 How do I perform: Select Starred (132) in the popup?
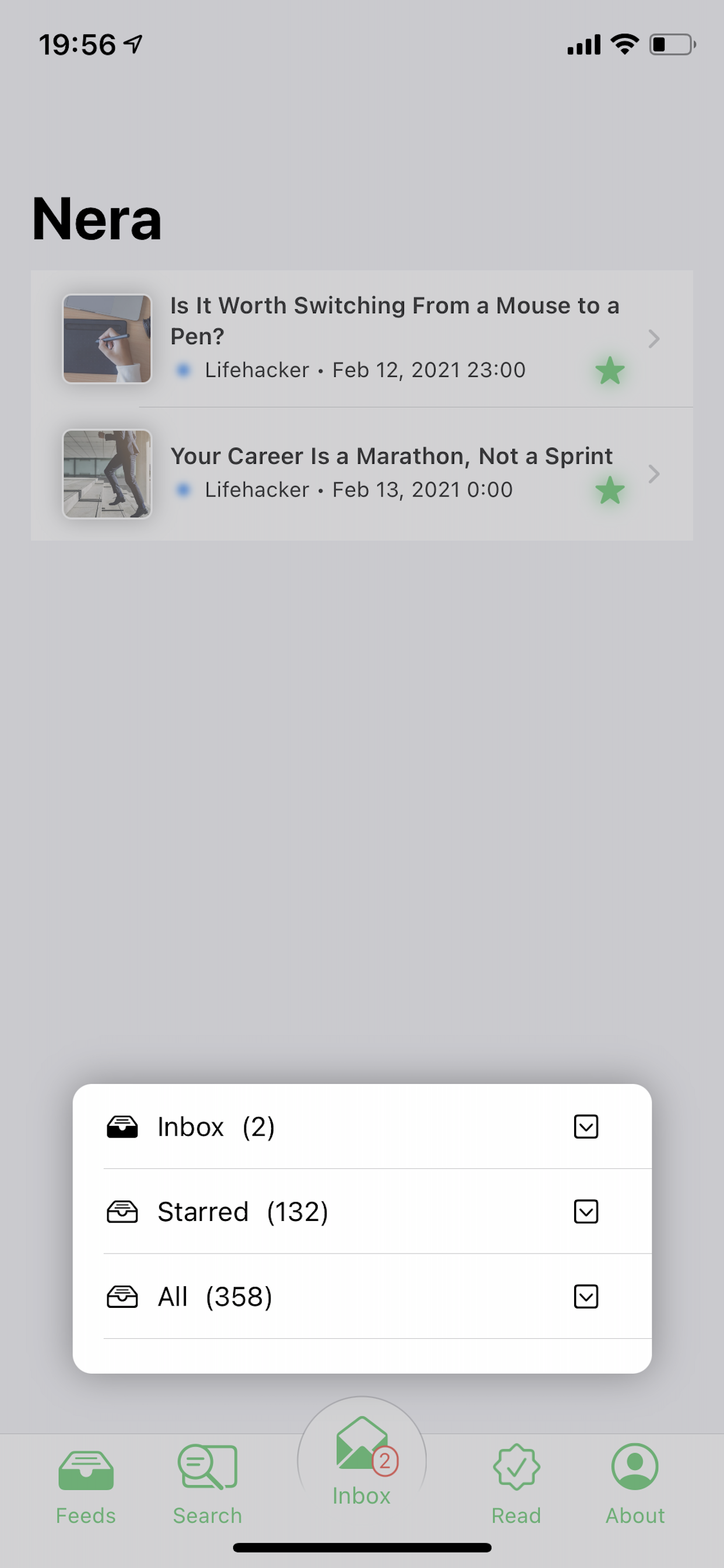click(242, 1212)
